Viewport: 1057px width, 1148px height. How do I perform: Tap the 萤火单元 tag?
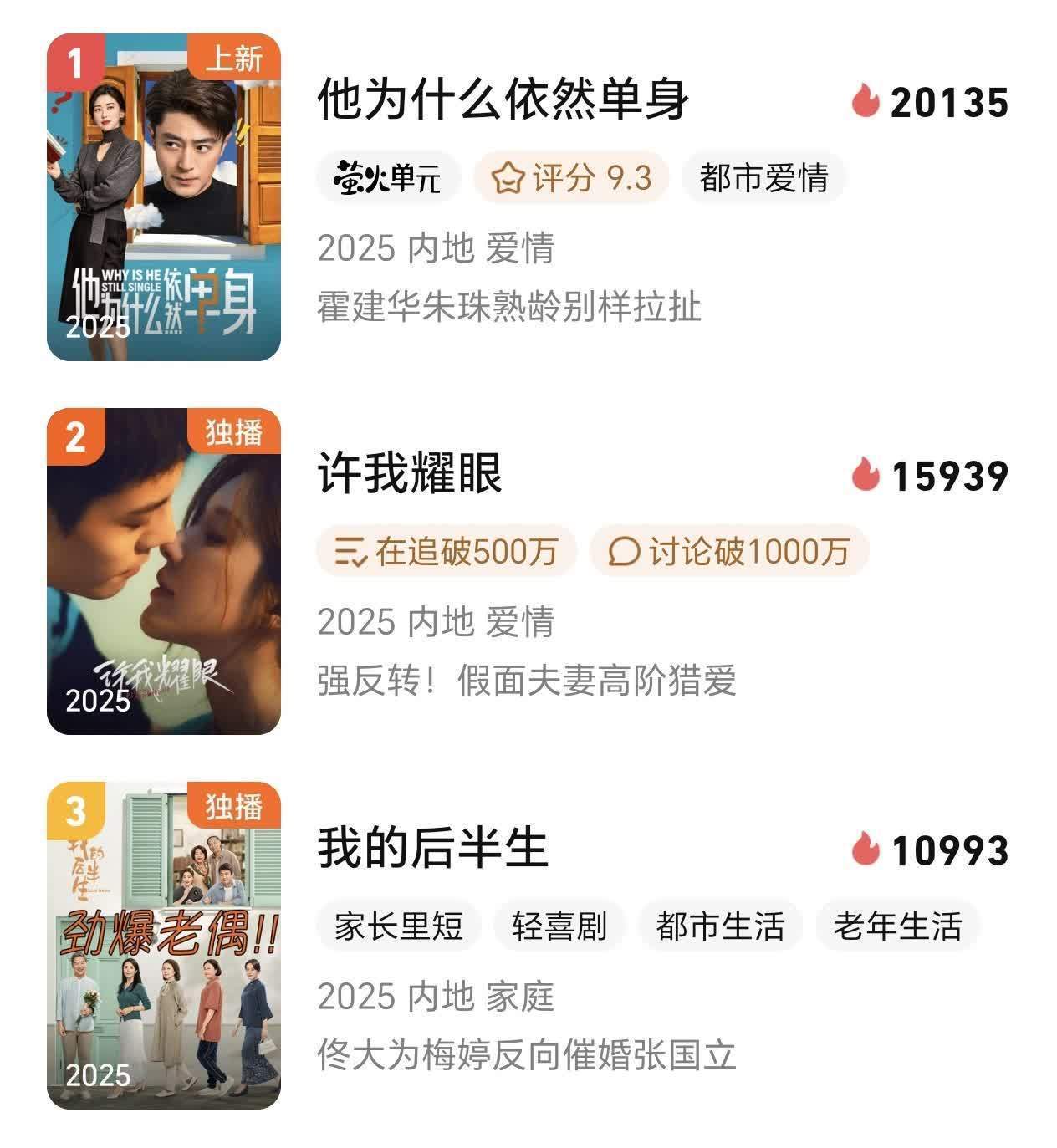click(388, 178)
